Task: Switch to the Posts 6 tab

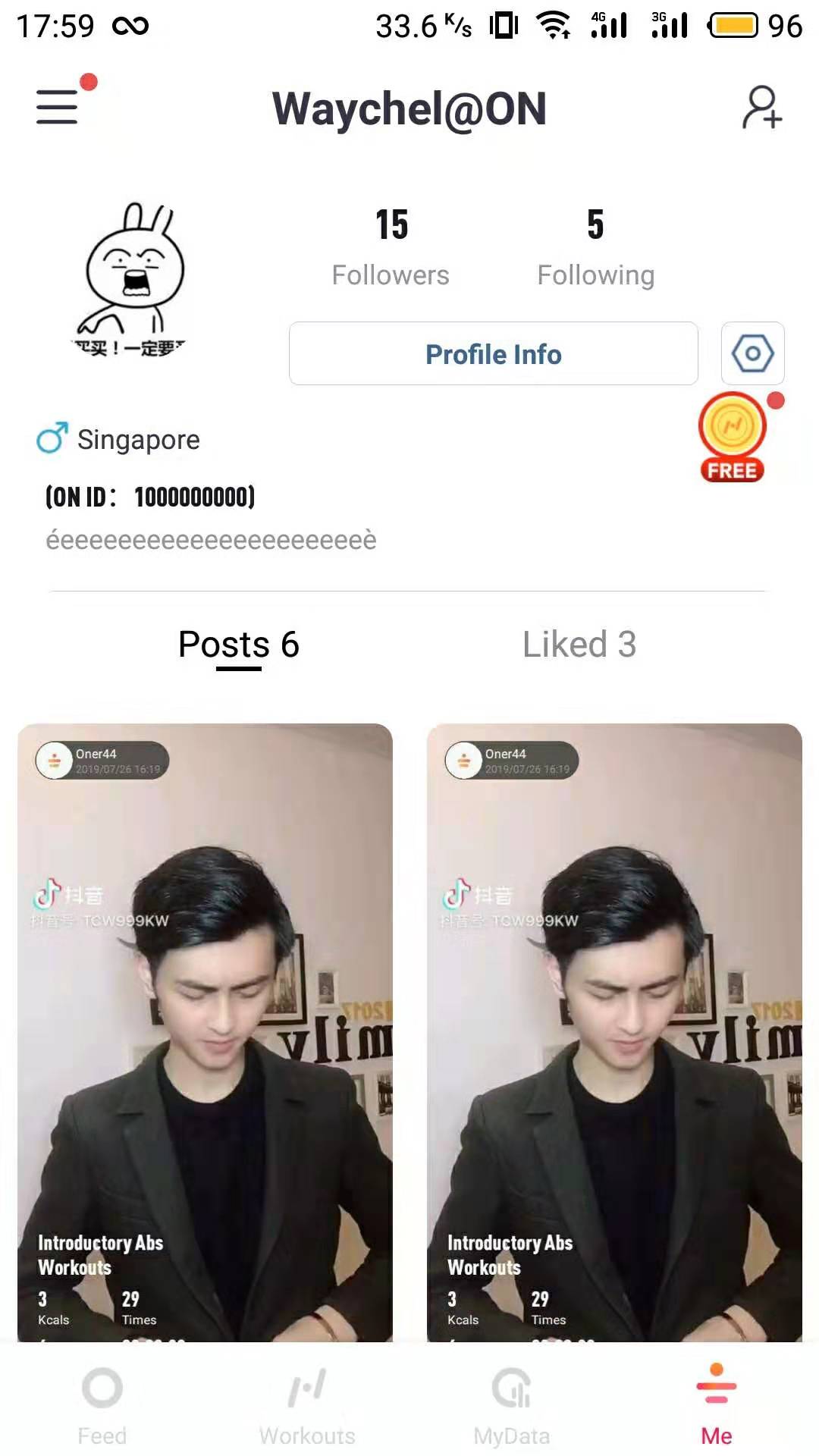Action: click(238, 645)
